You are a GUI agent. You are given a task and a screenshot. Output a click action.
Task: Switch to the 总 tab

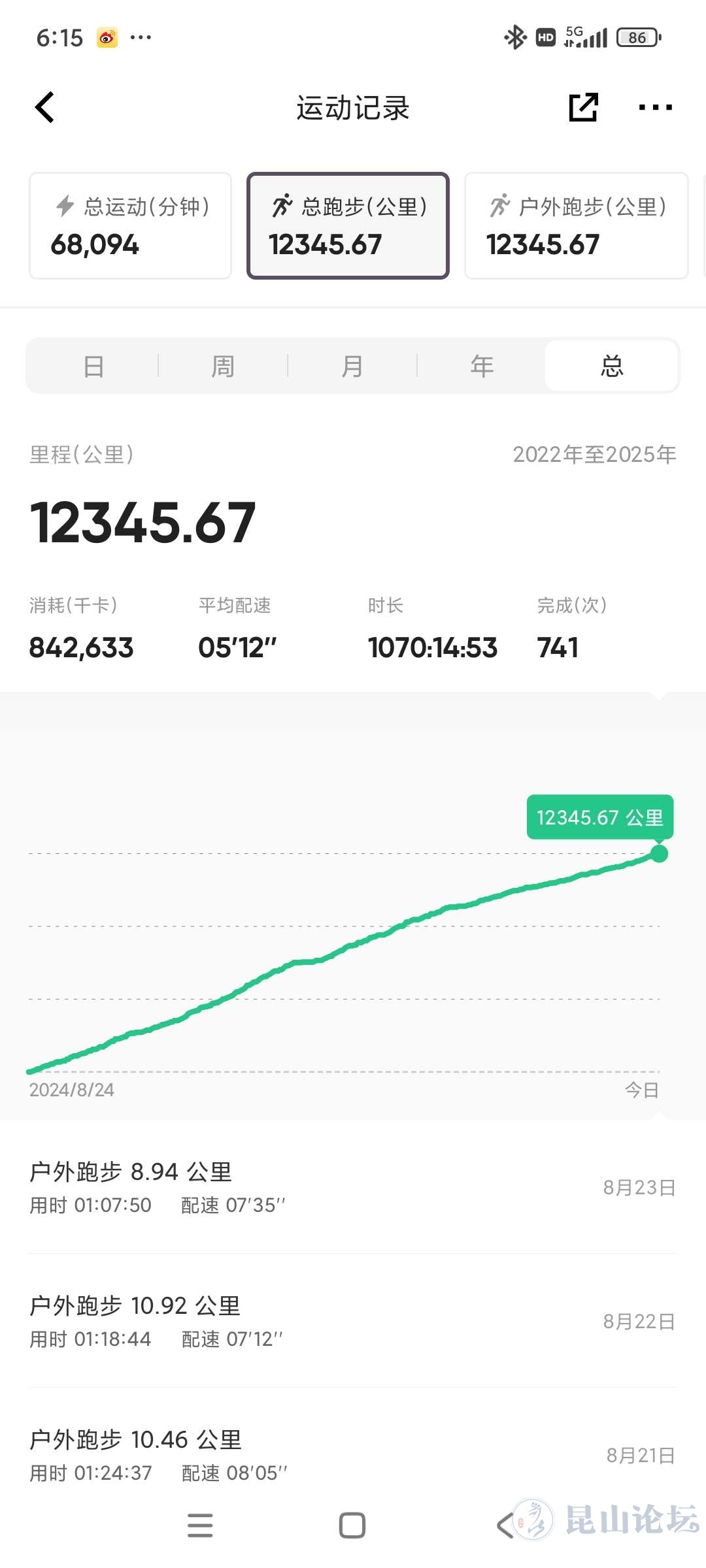tap(612, 366)
